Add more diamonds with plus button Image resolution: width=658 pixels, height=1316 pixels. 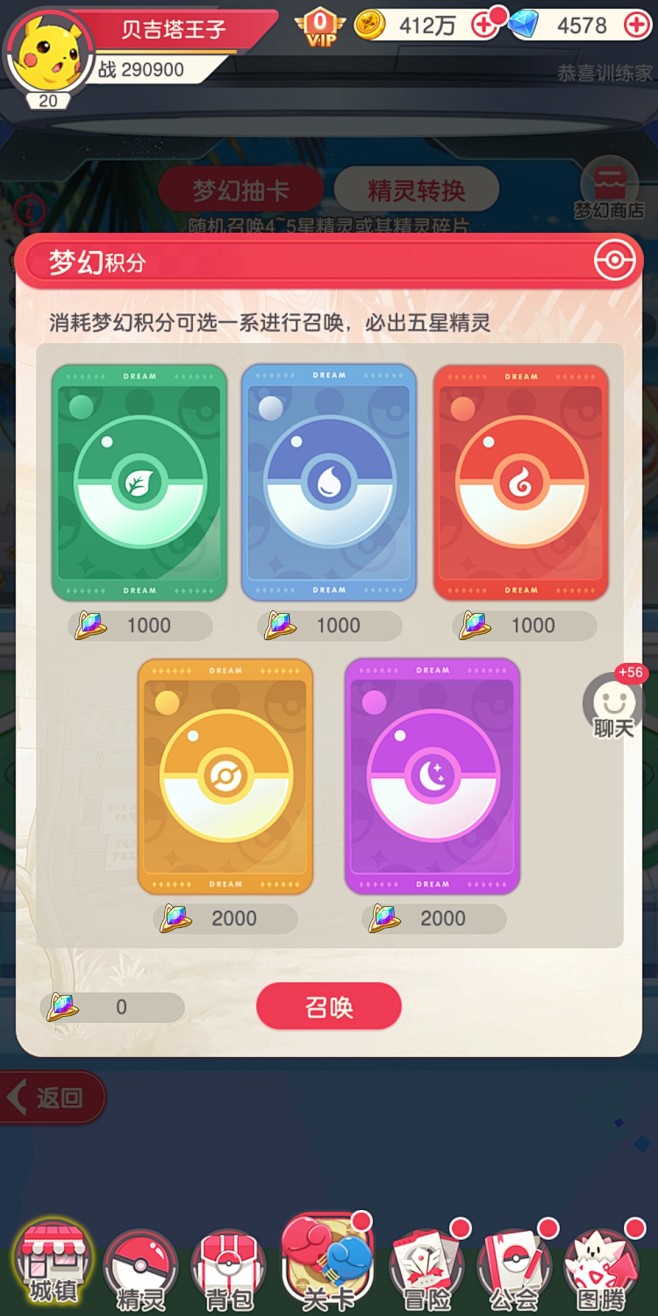[637, 25]
